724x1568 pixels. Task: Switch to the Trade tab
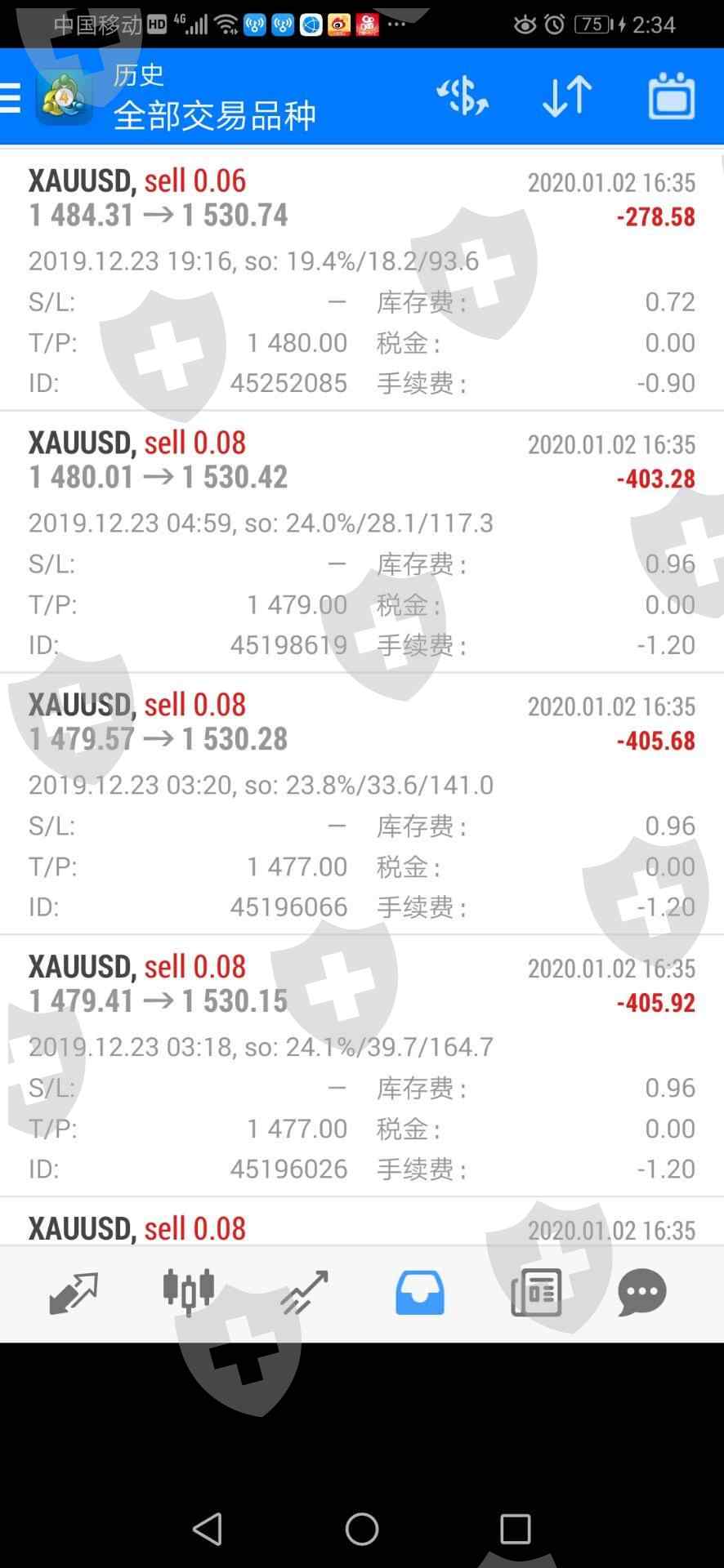[304, 1293]
